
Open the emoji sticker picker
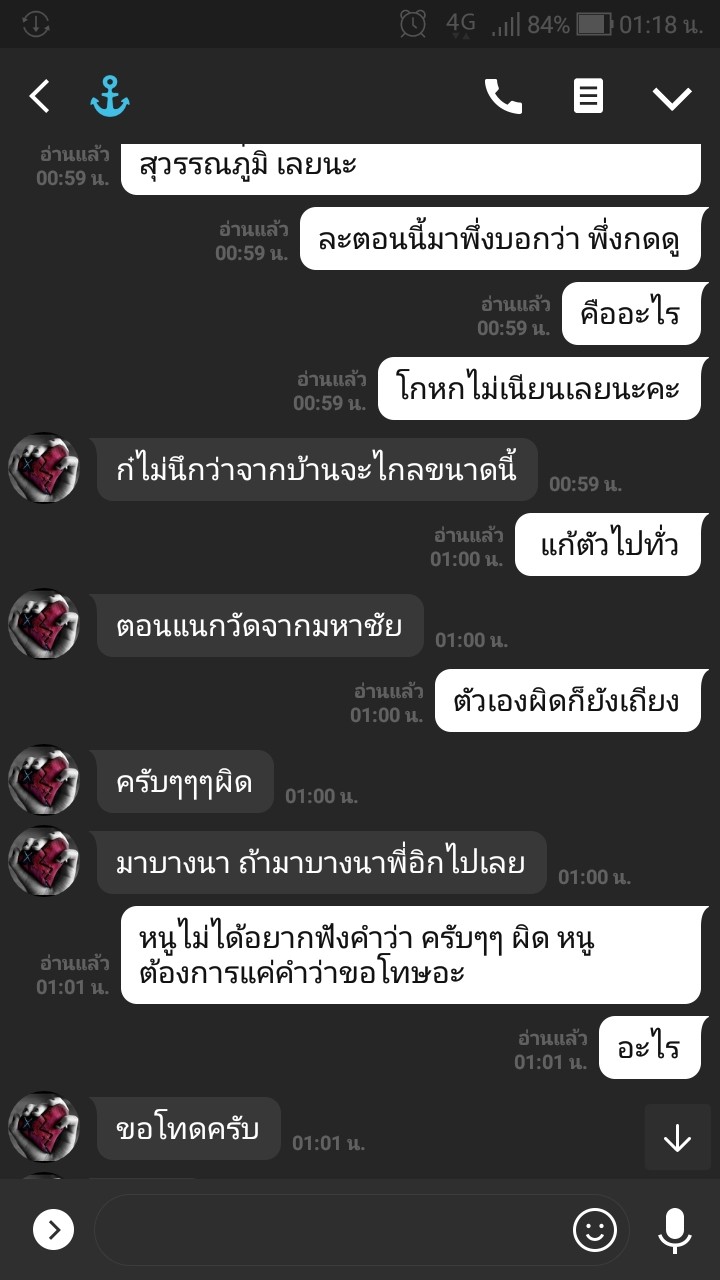(x=594, y=1230)
